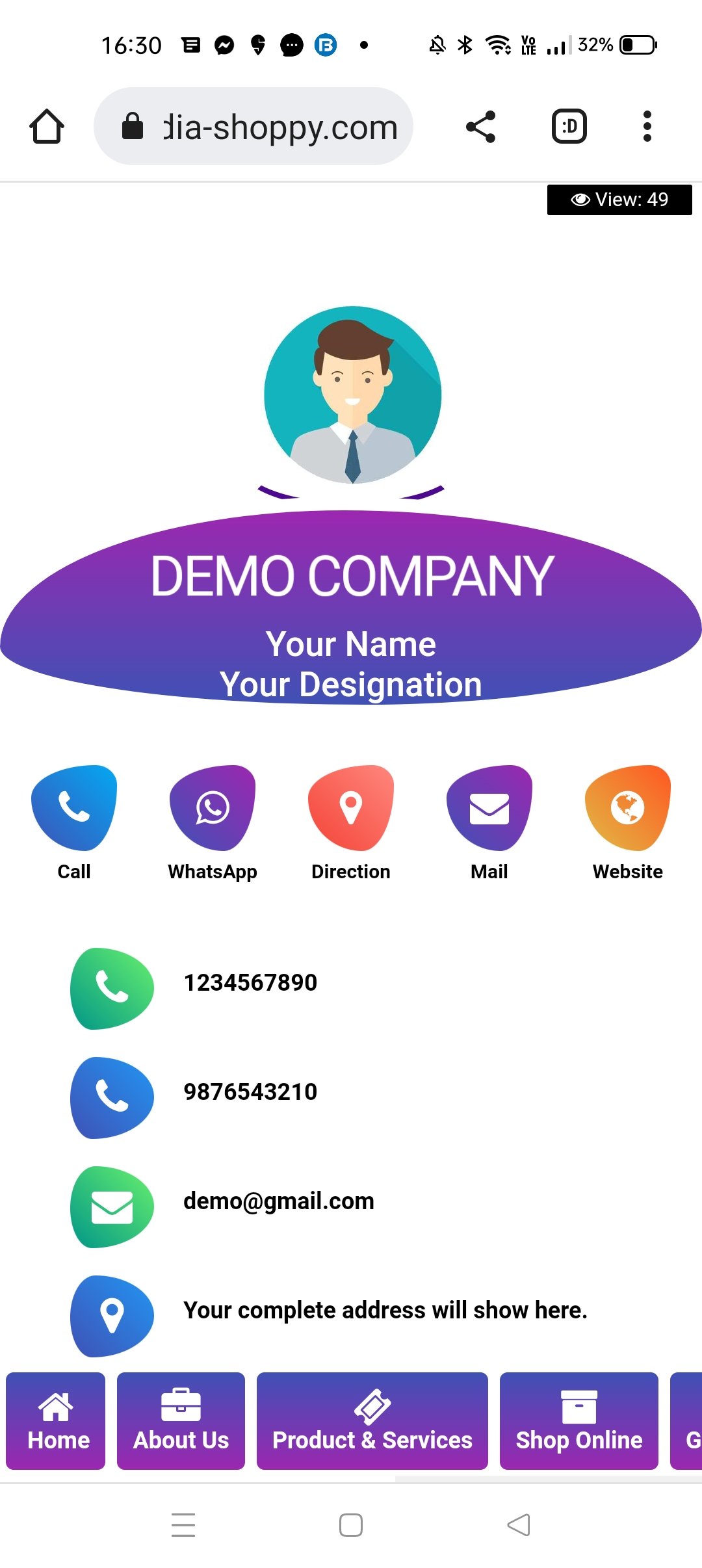Go back using system back button
Viewport: 702px width, 1568px height.
(x=519, y=1524)
